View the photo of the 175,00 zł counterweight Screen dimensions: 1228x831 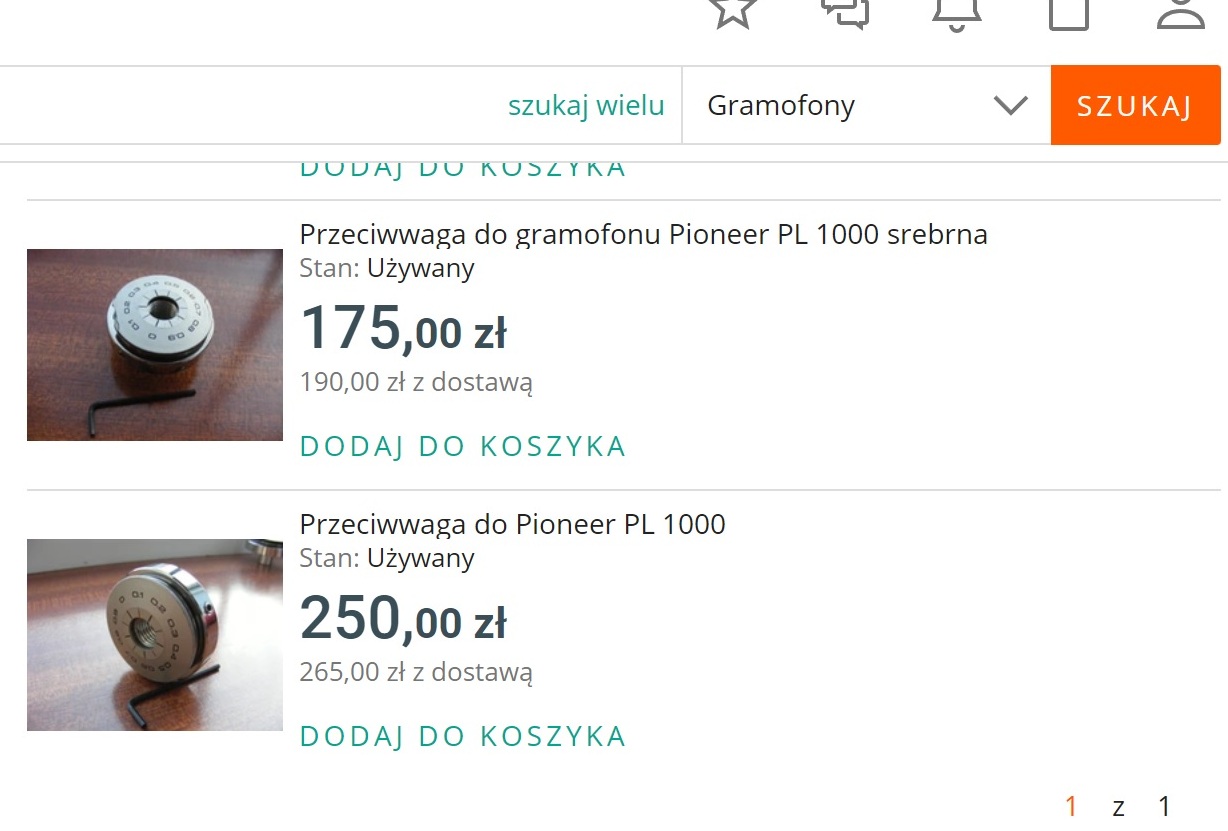155,344
